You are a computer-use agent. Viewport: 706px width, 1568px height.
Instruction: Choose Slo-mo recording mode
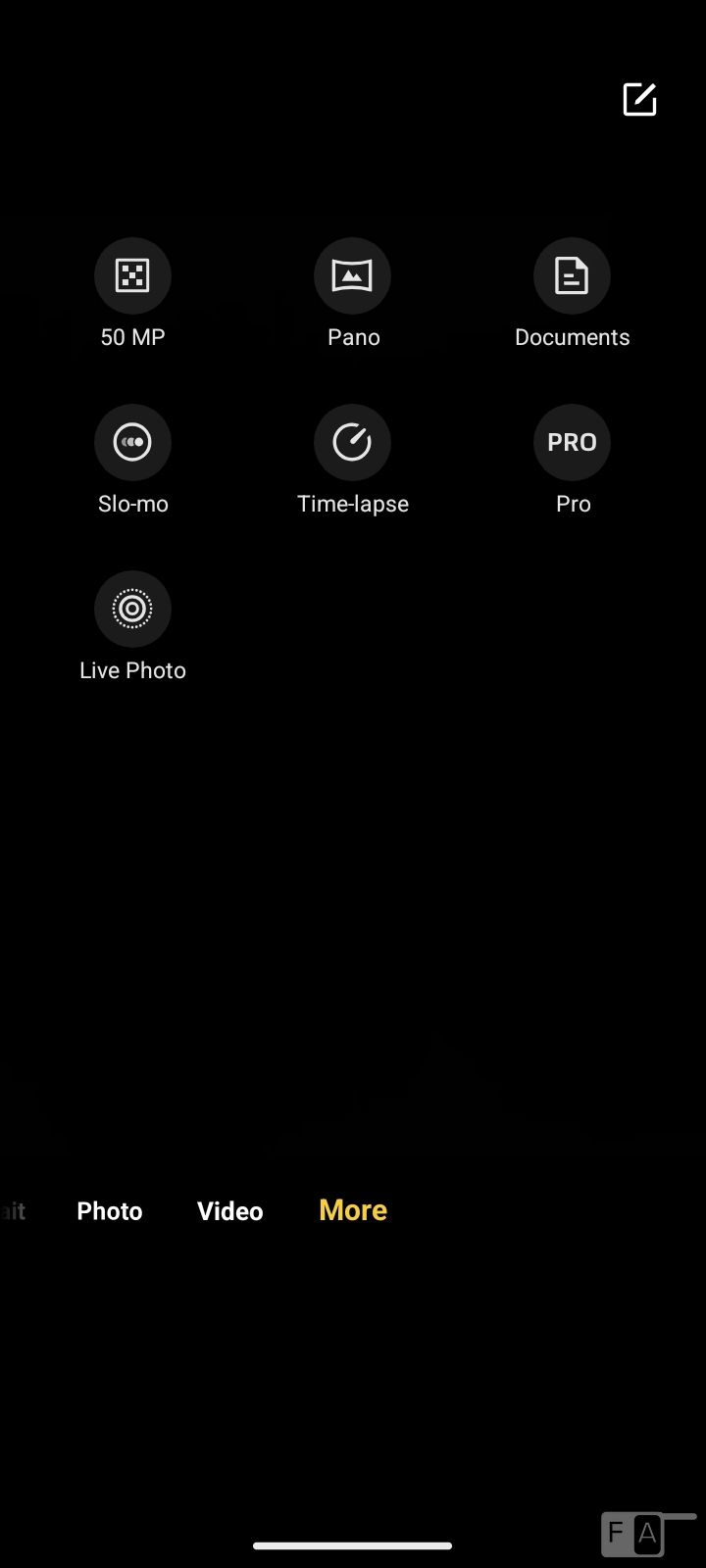pyautogui.click(x=132, y=443)
